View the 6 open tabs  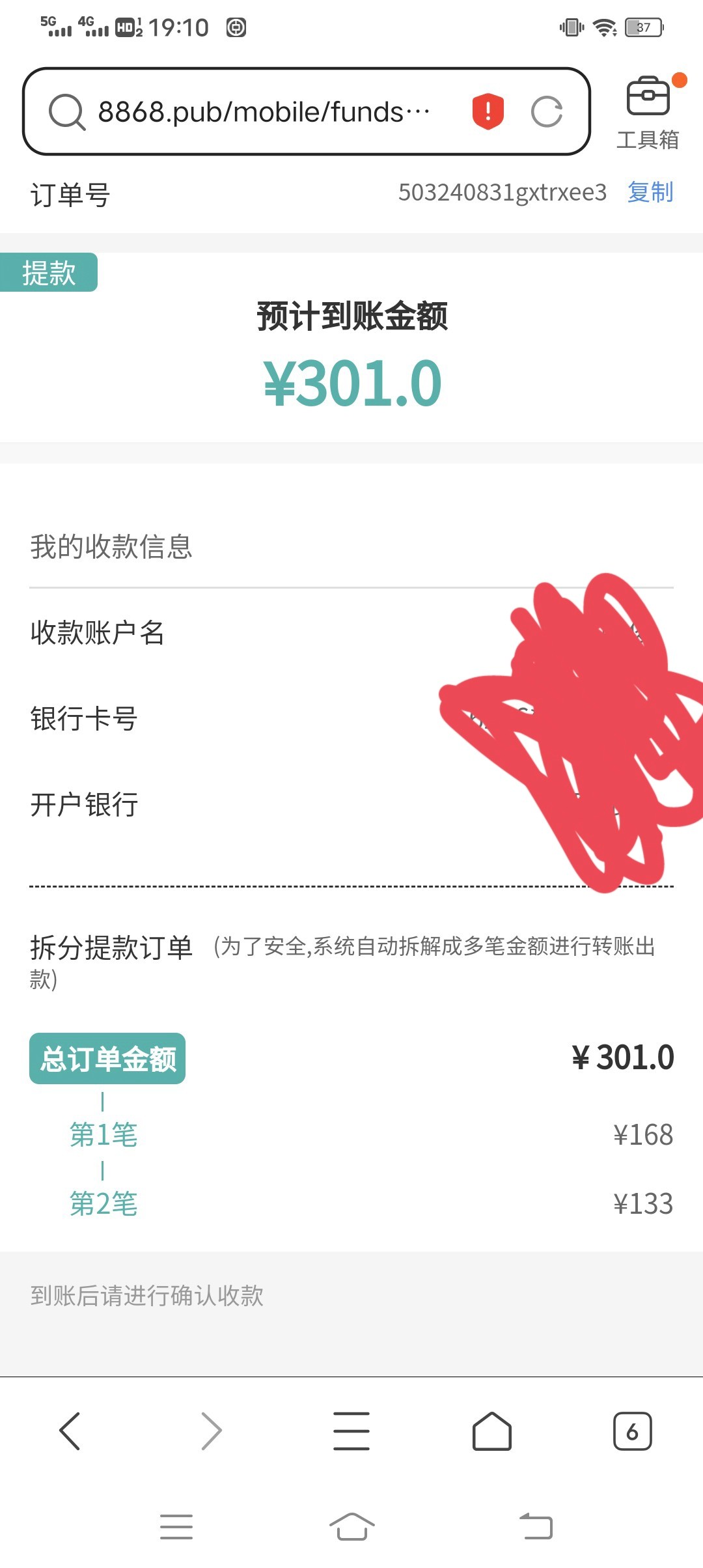[x=632, y=1431]
